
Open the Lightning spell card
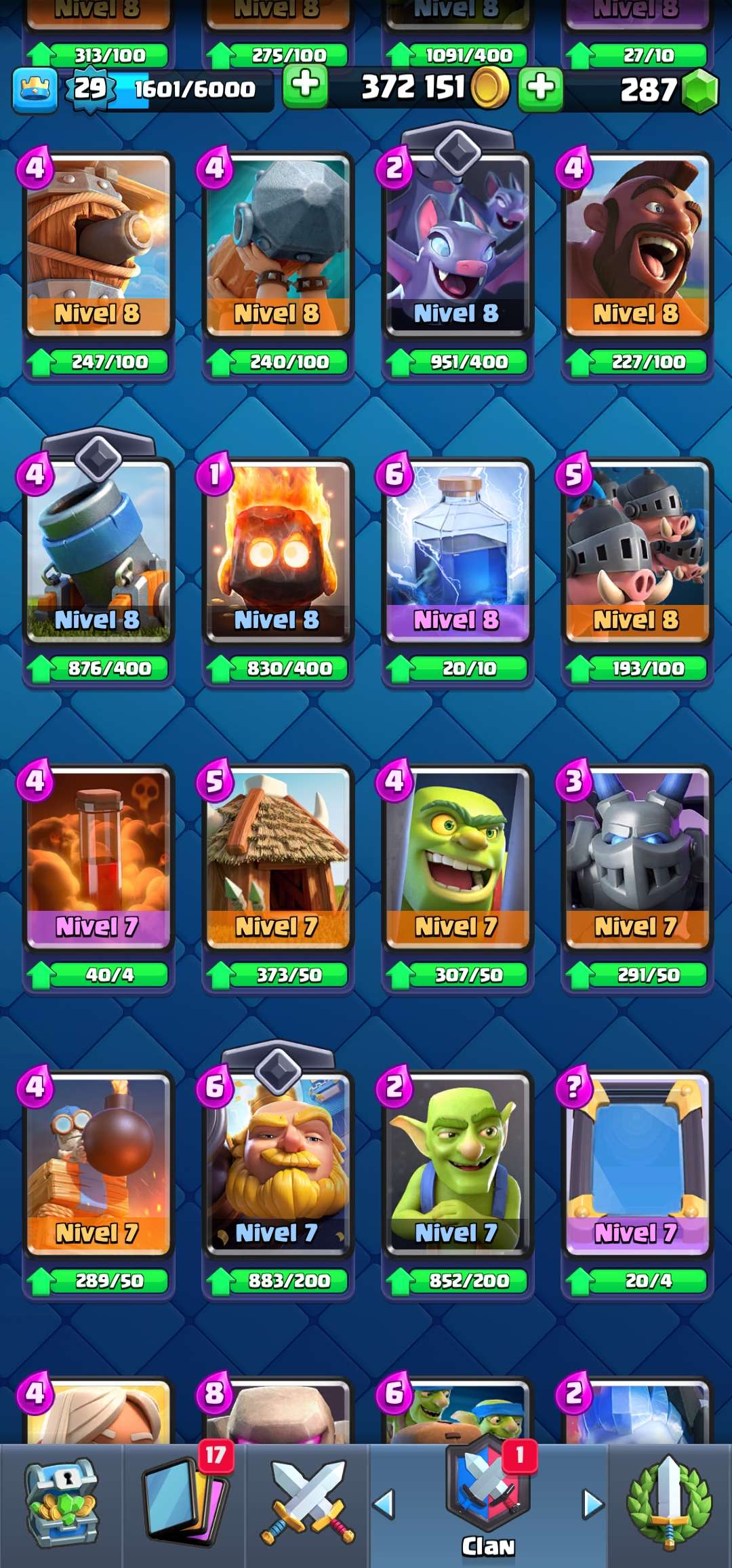click(x=457, y=551)
